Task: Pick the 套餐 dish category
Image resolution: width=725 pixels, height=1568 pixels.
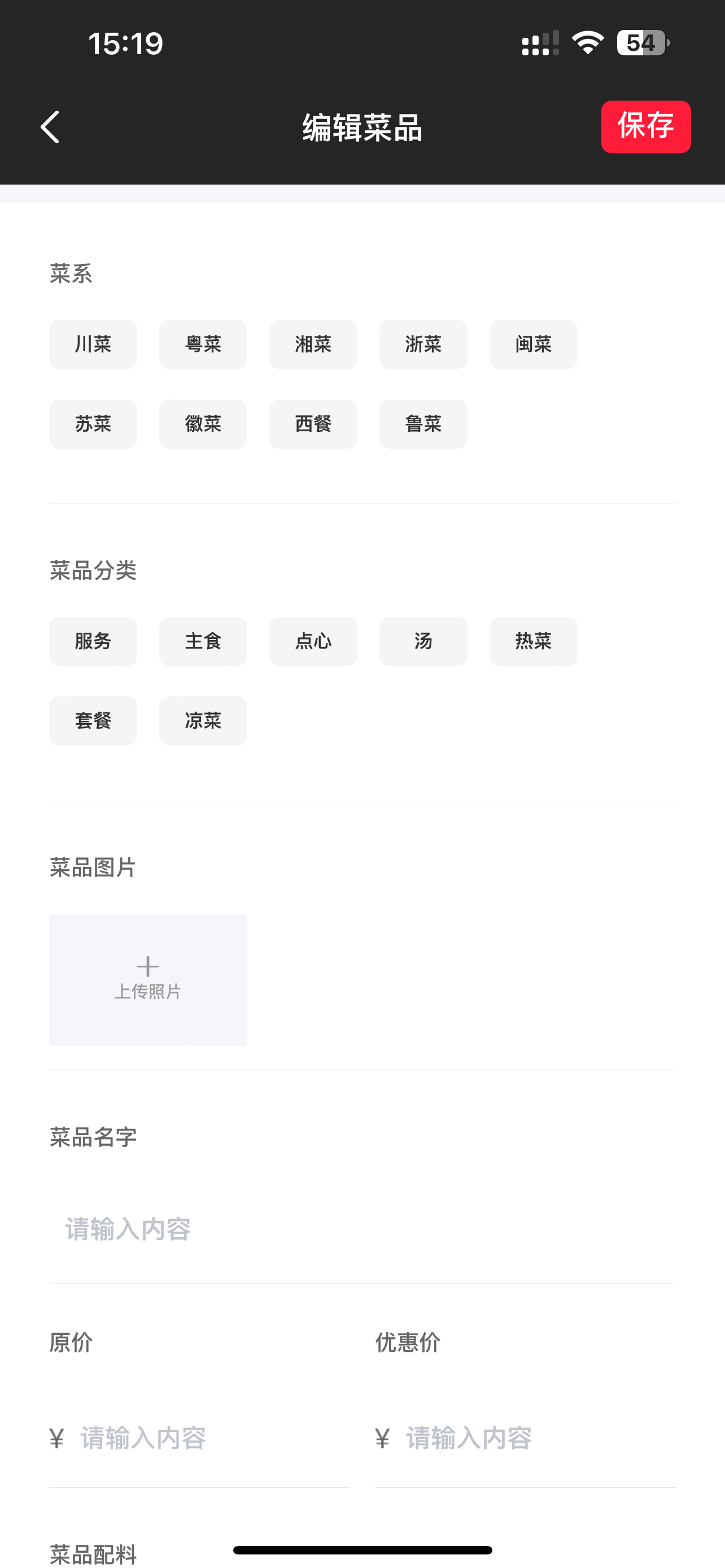Action: (x=93, y=721)
